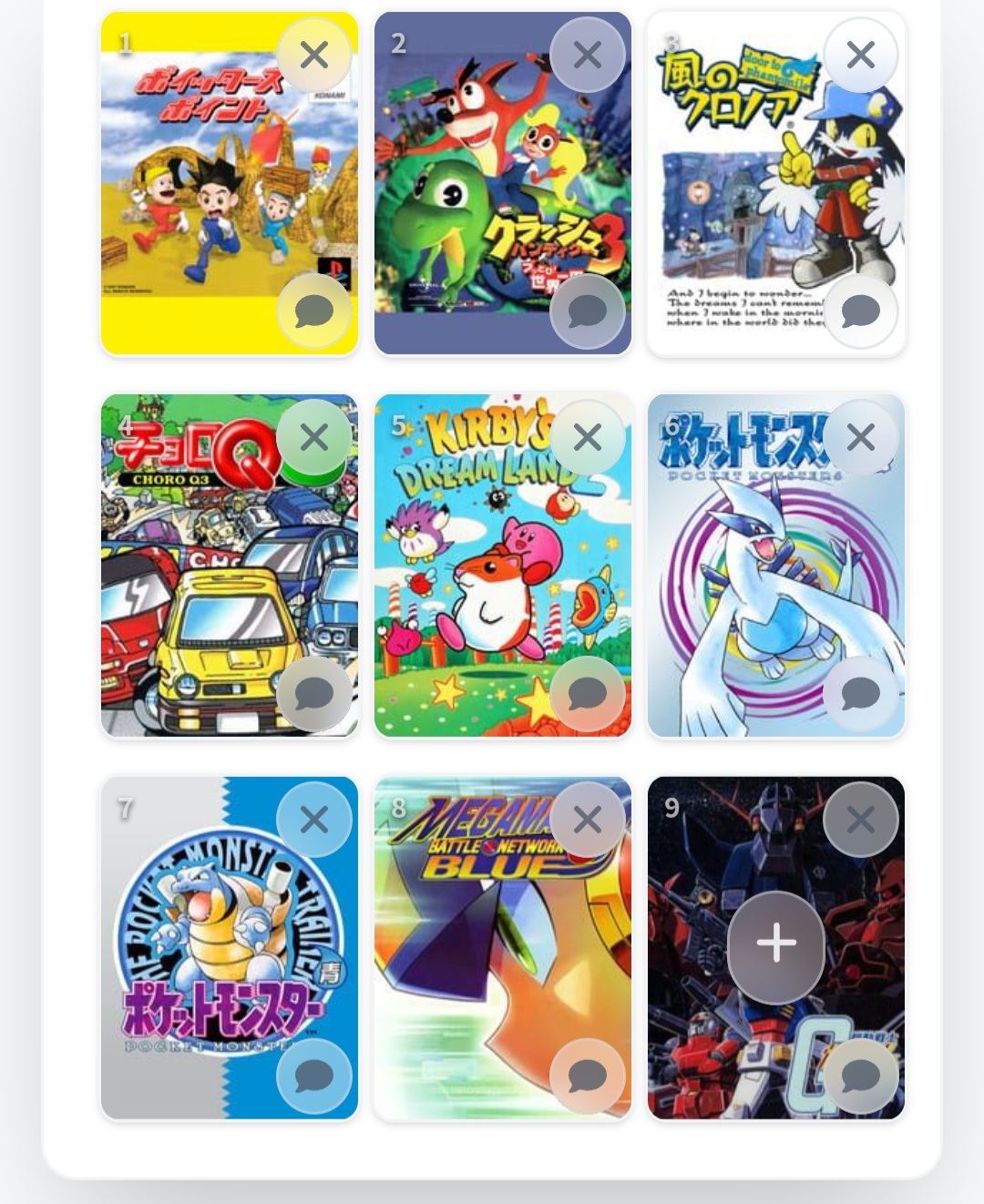Viewport: 984px width, 1204px height.
Task: Add a comment to Kirby's Dream Land 2
Action: tap(588, 694)
